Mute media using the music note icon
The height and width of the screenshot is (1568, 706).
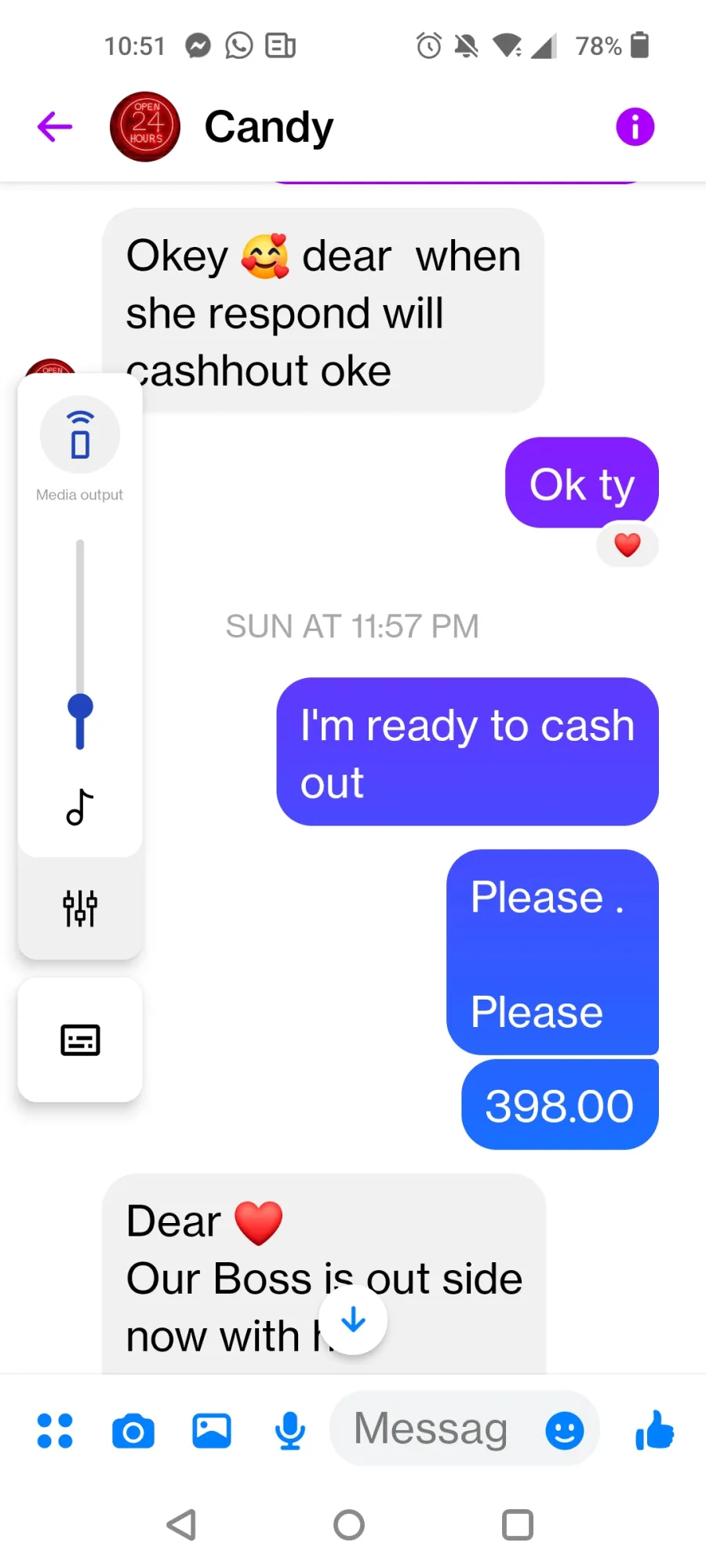(80, 806)
